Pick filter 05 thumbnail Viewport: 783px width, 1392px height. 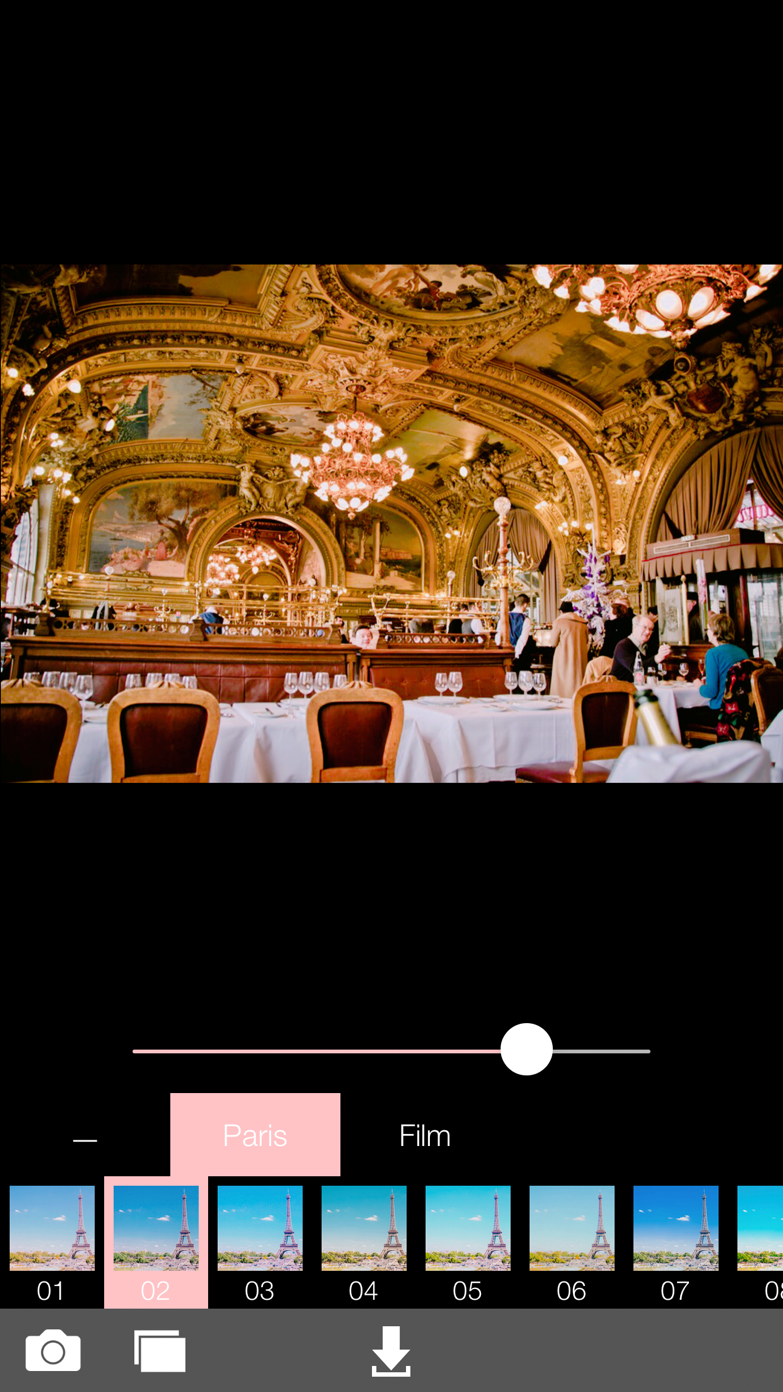point(468,1243)
